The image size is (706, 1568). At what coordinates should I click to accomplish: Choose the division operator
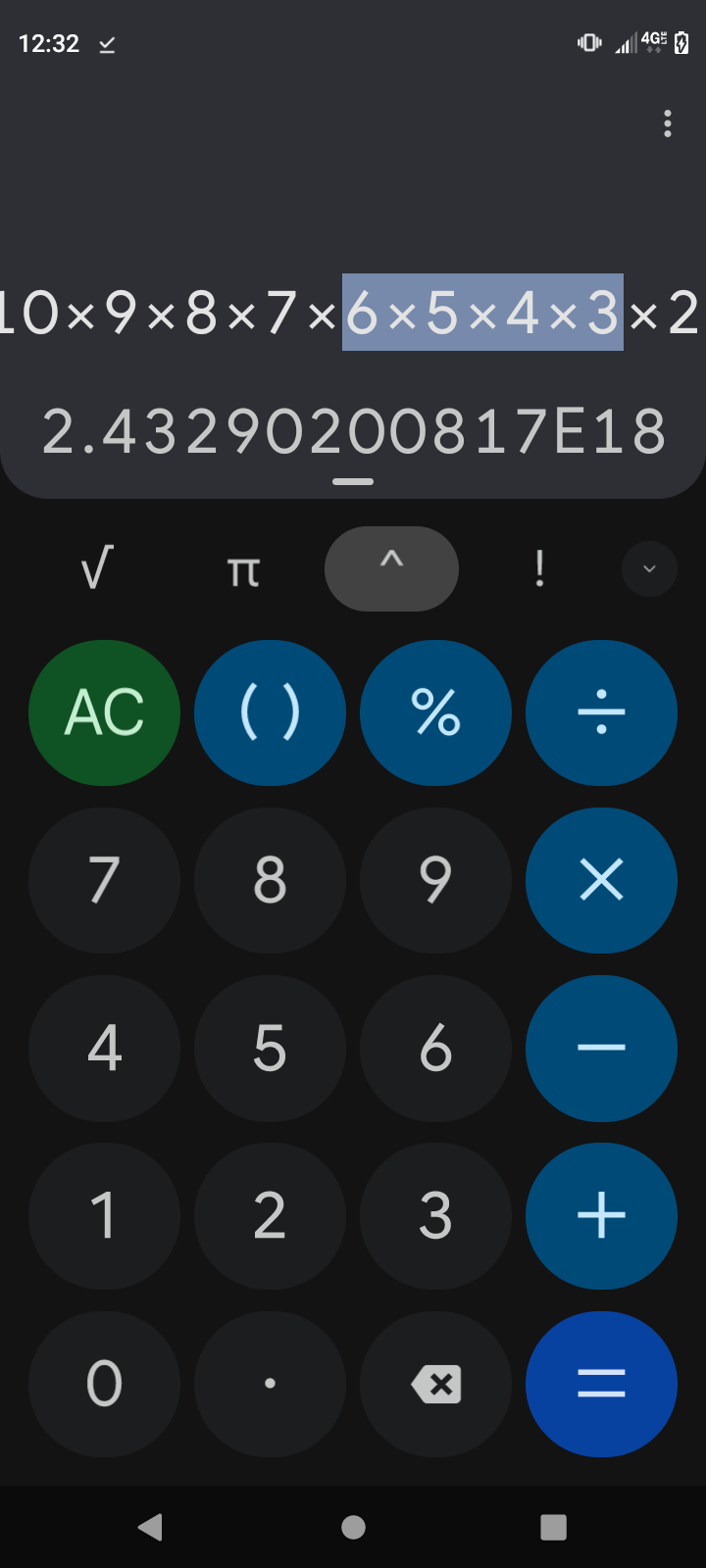(601, 712)
